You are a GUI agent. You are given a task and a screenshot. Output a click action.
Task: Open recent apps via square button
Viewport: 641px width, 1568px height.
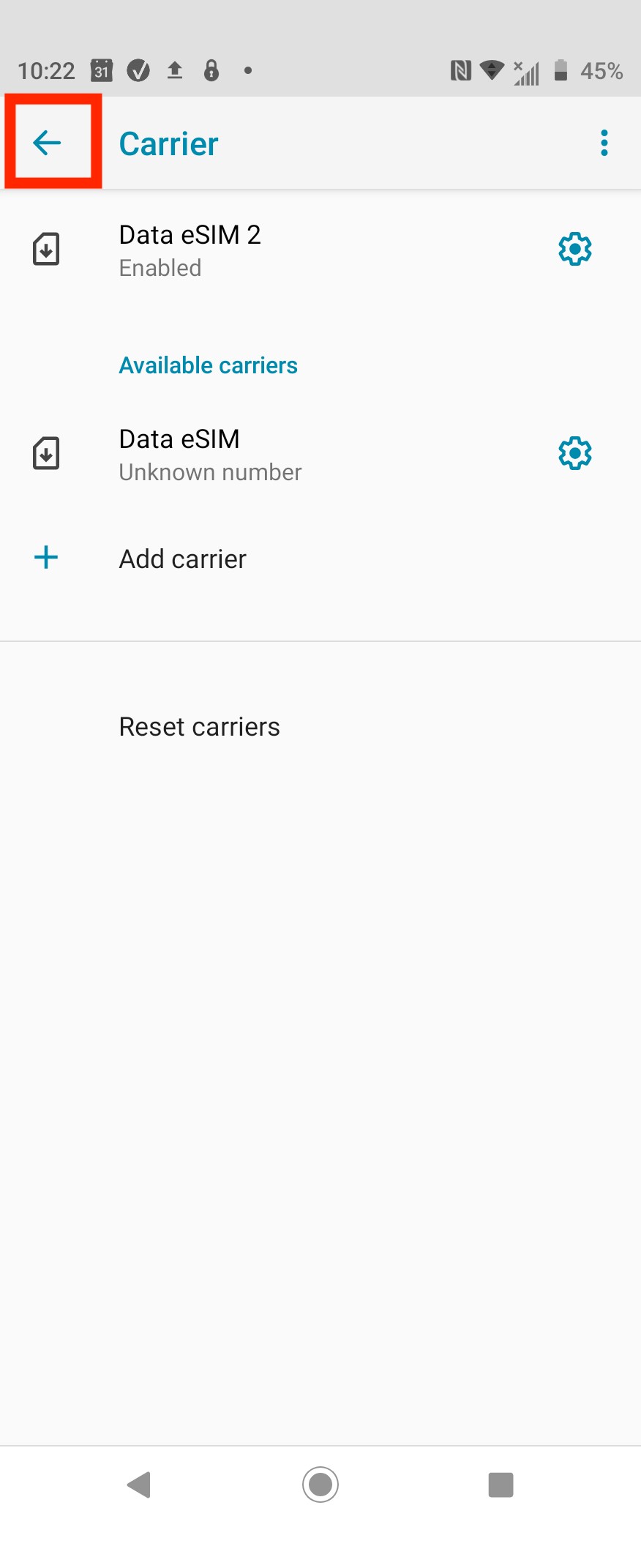tap(501, 1485)
